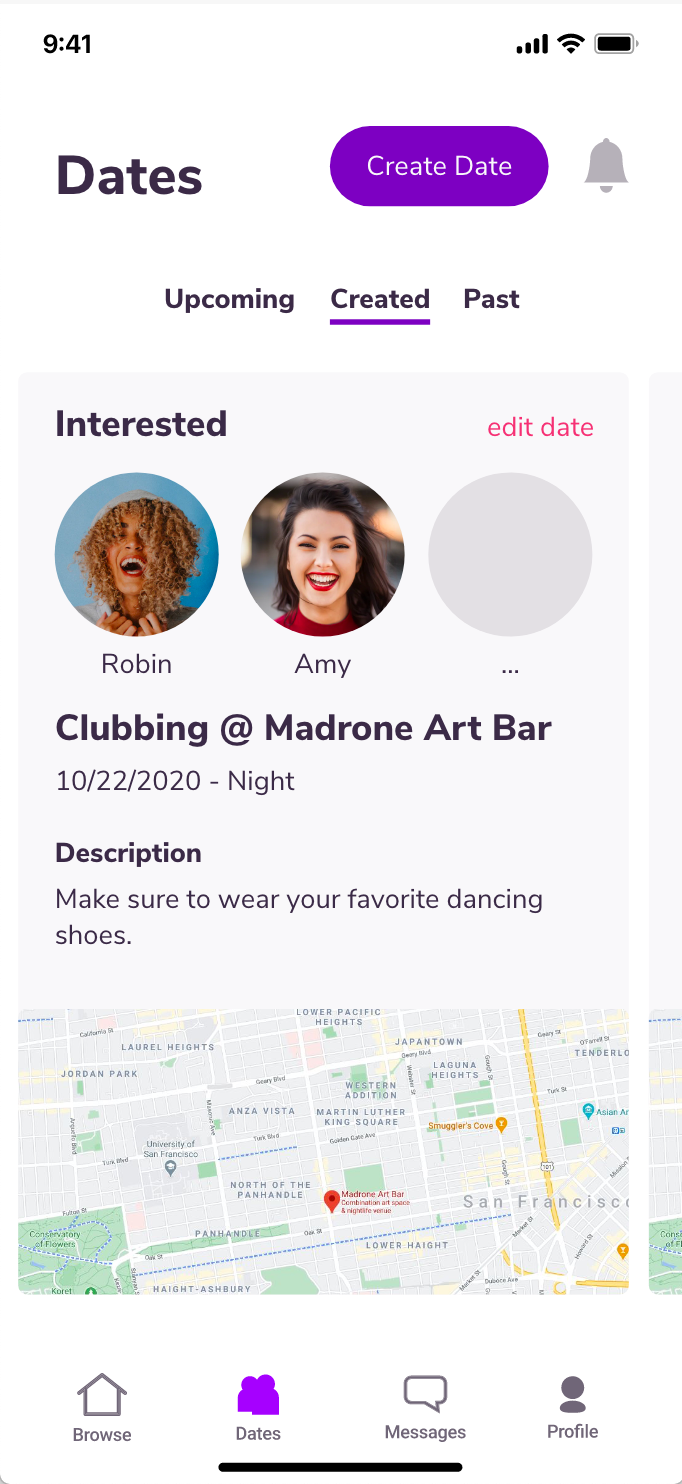682x1484 pixels.
Task: Tap the edit date link
Action: point(540,427)
